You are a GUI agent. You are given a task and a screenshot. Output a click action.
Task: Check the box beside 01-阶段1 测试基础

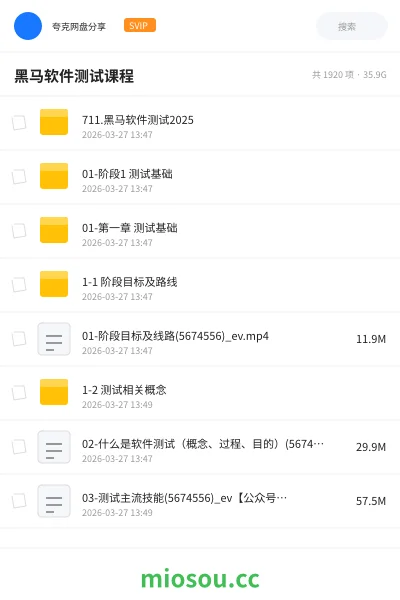point(19,177)
